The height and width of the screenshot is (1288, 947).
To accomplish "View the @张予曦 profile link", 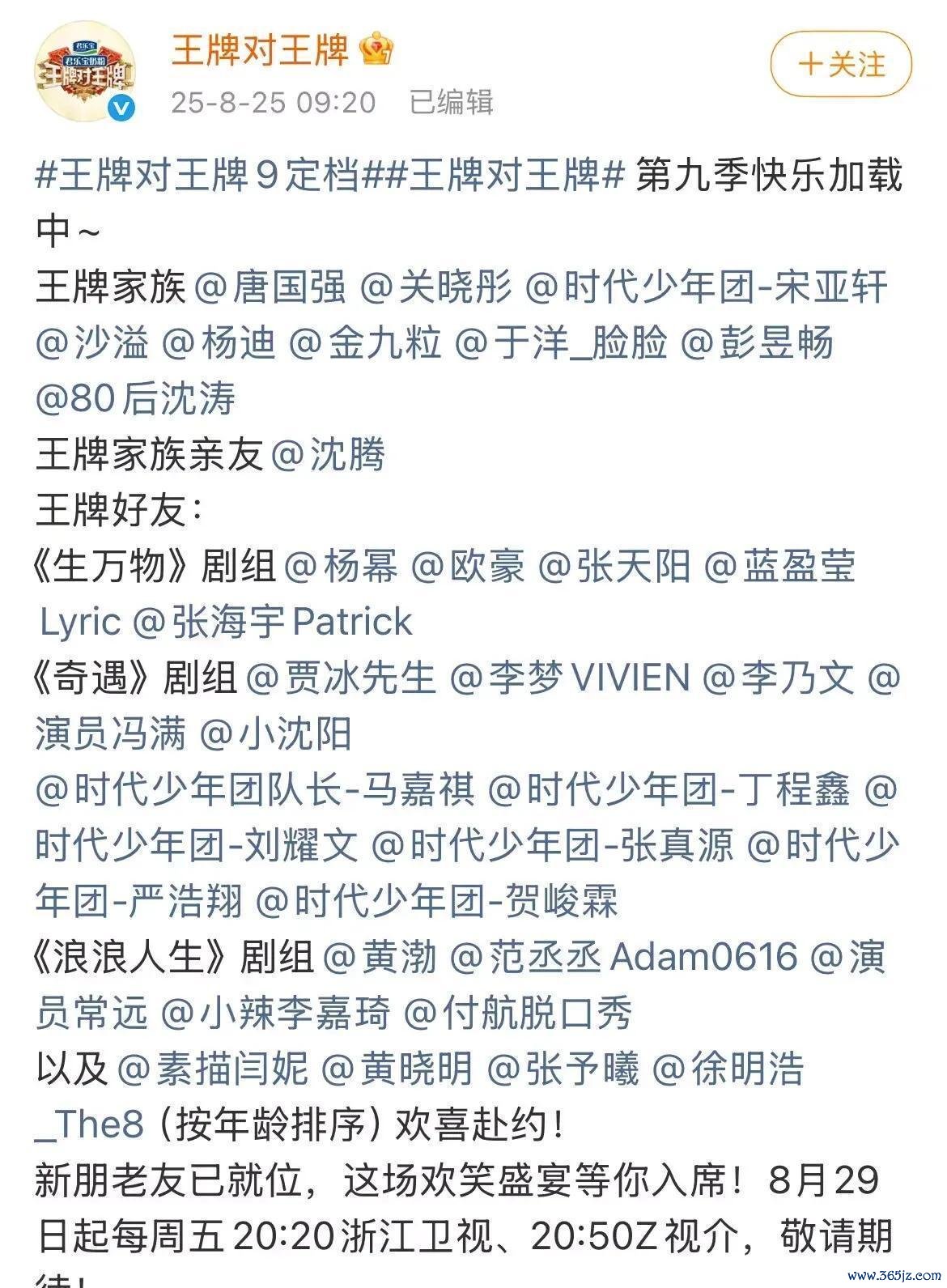I will pos(563,1069).
